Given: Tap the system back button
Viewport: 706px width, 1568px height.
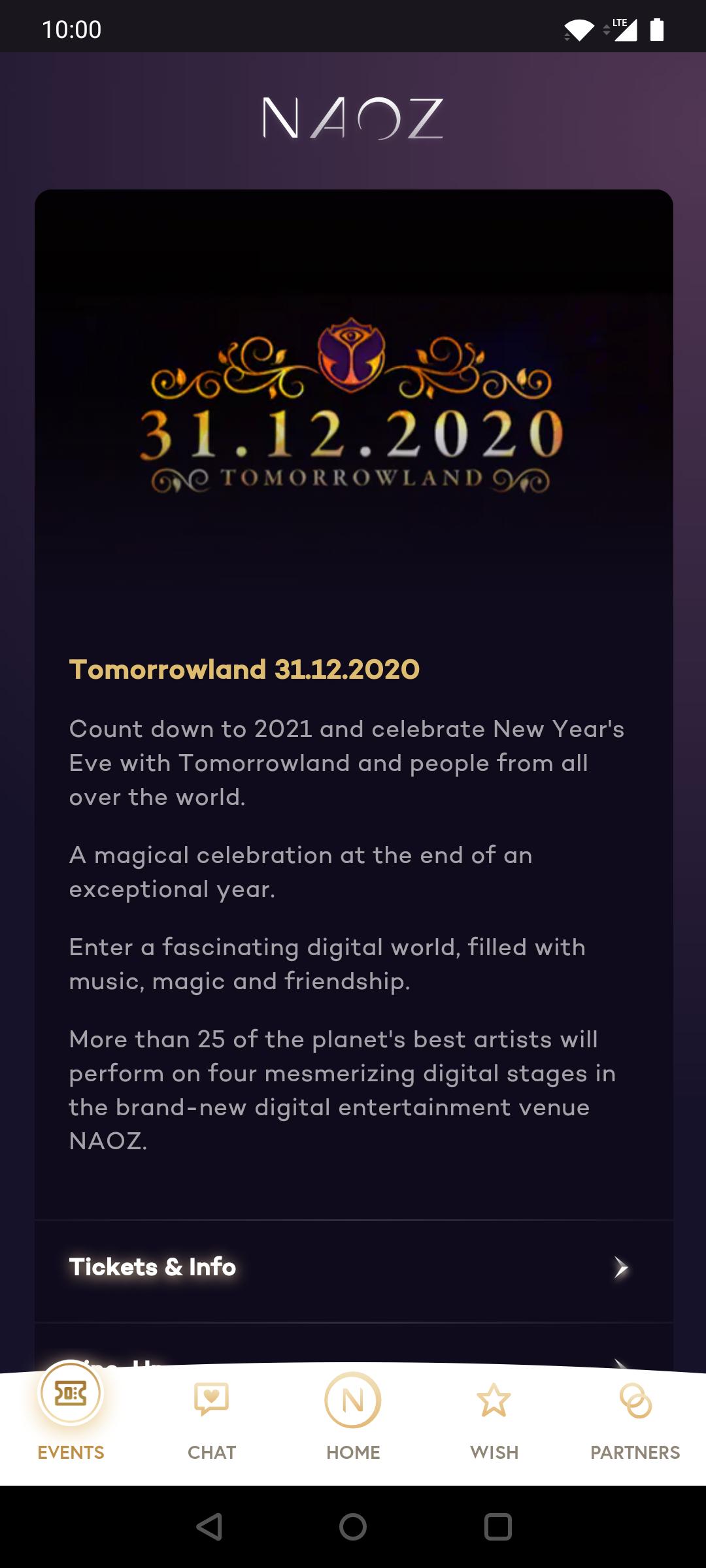Looking at the screenshot, I should click(209, 1527).
